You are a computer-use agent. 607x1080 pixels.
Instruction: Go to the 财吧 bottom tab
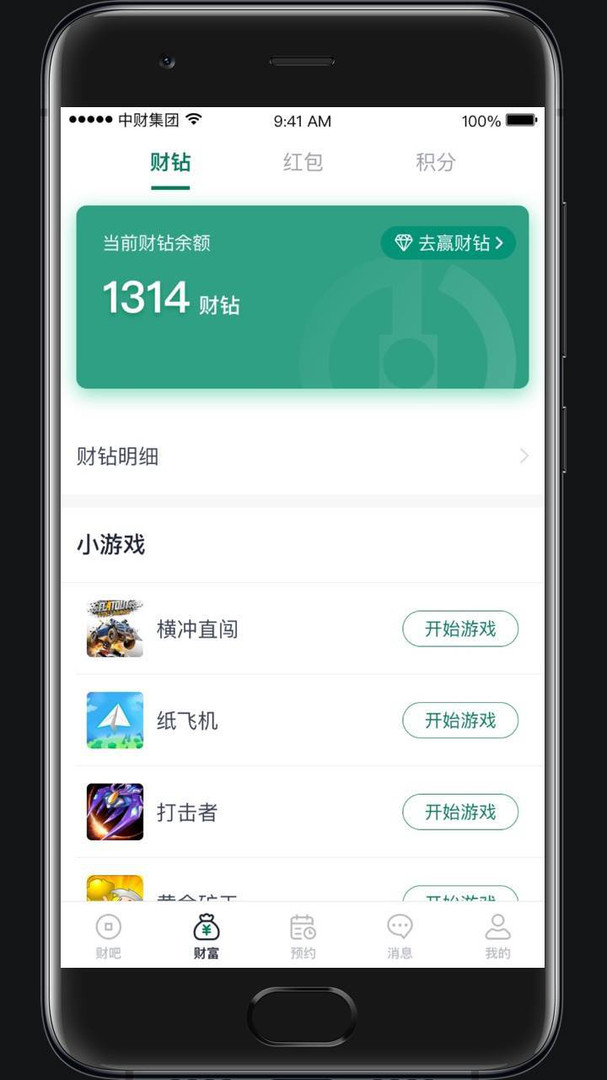(109, 936)
